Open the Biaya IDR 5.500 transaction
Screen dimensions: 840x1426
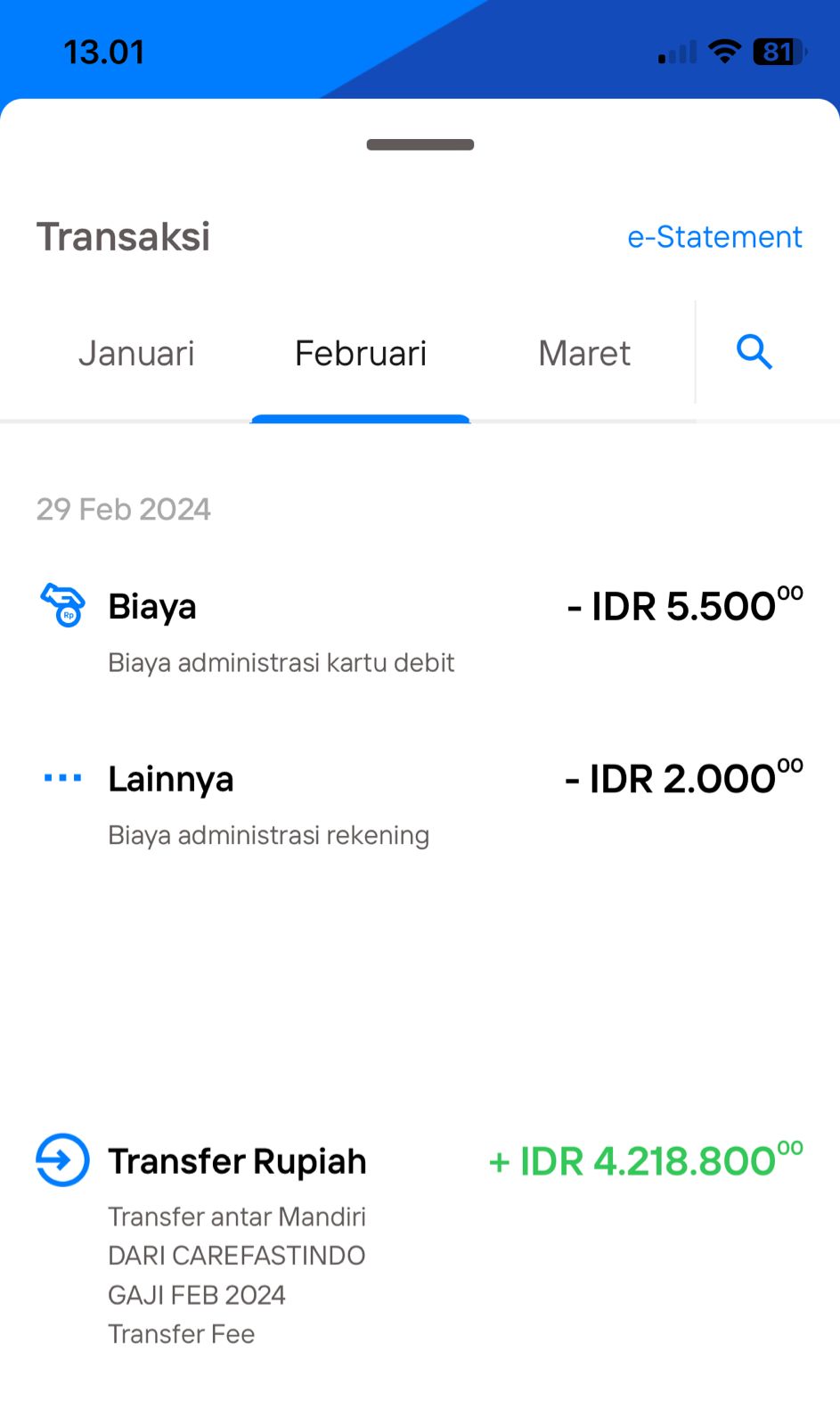point(420,629)
